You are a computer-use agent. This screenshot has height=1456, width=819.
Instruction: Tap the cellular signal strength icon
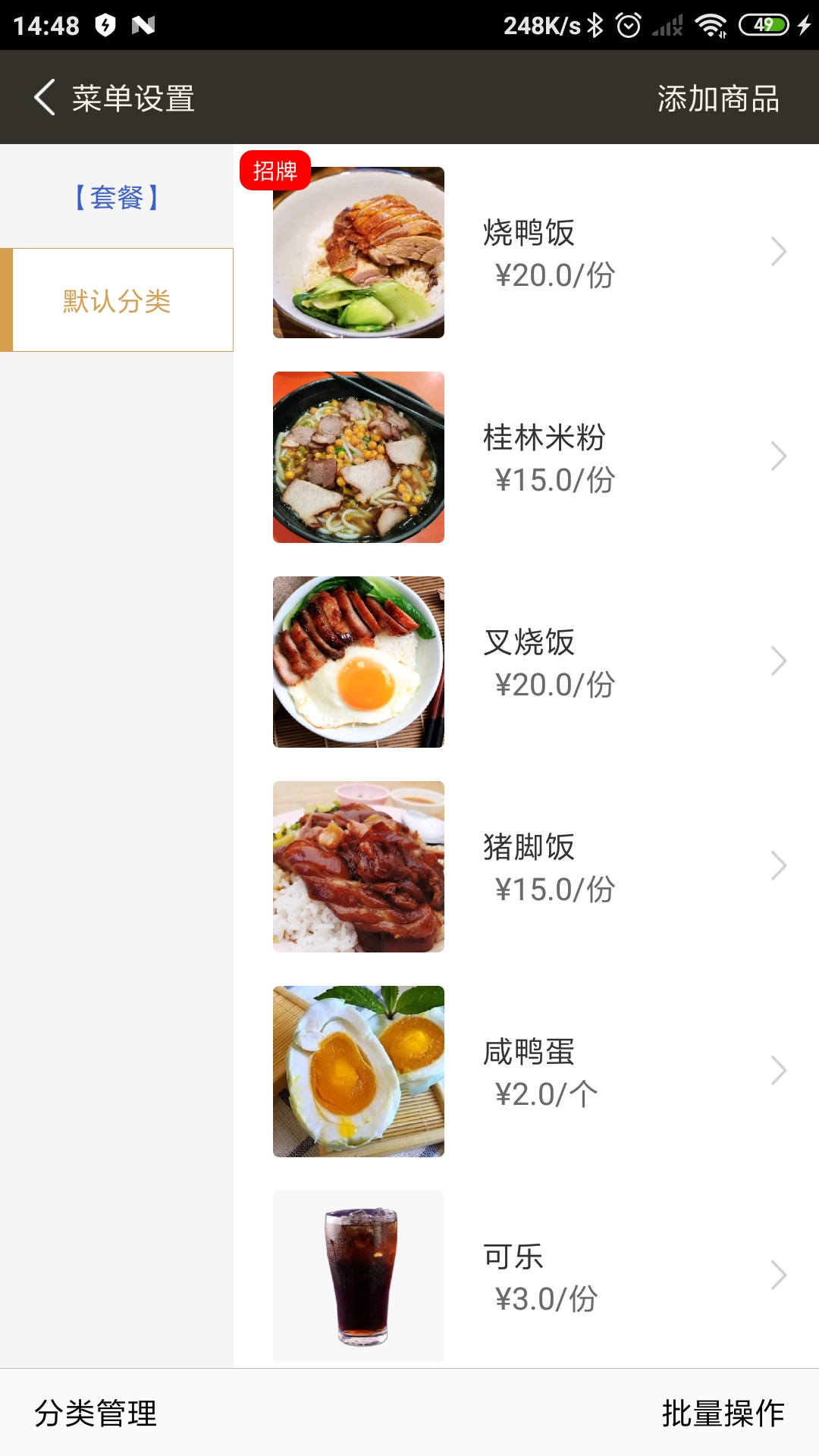point(666,24)
